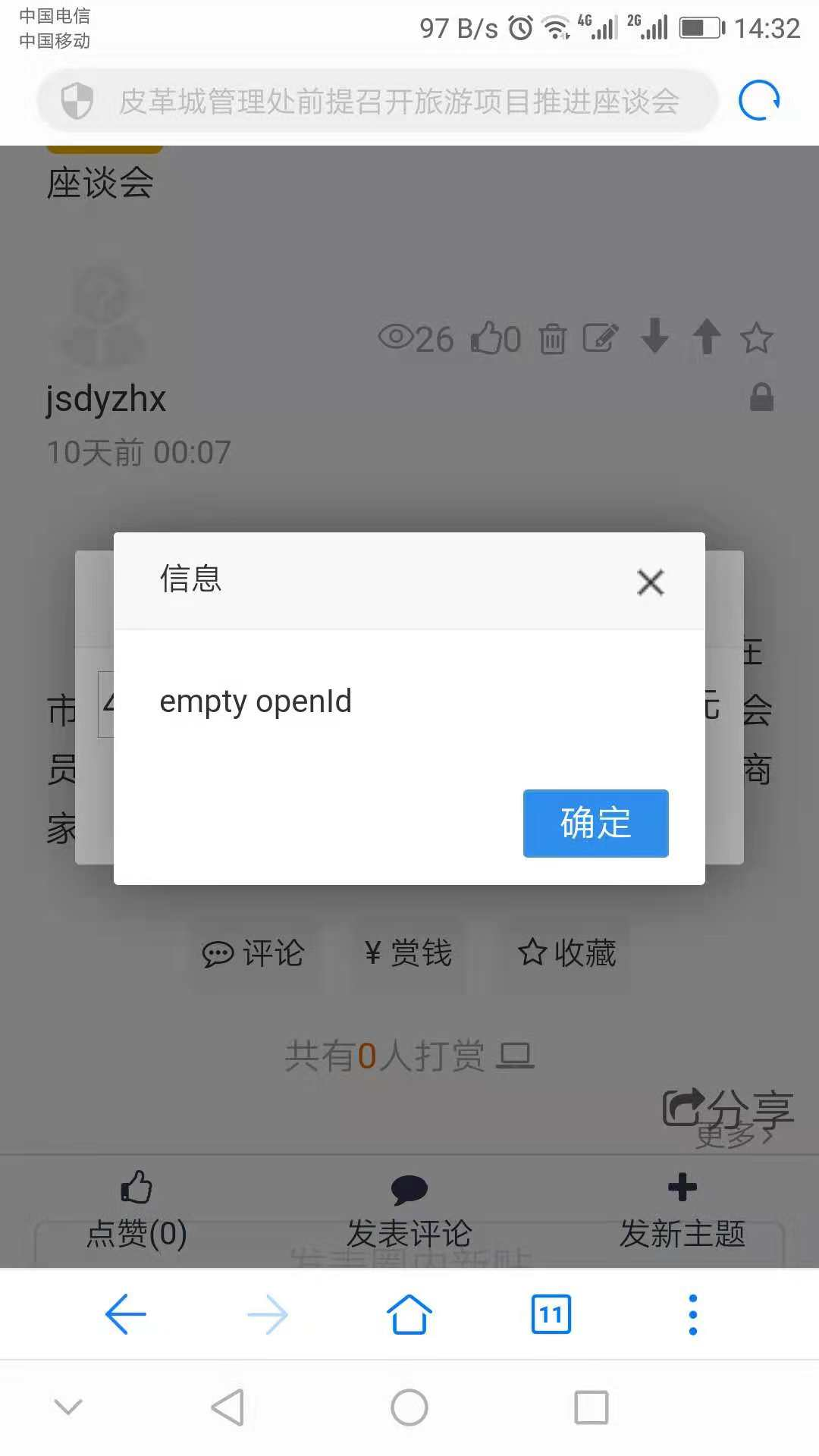Open the browser tabs switcher

(551, 1314)
